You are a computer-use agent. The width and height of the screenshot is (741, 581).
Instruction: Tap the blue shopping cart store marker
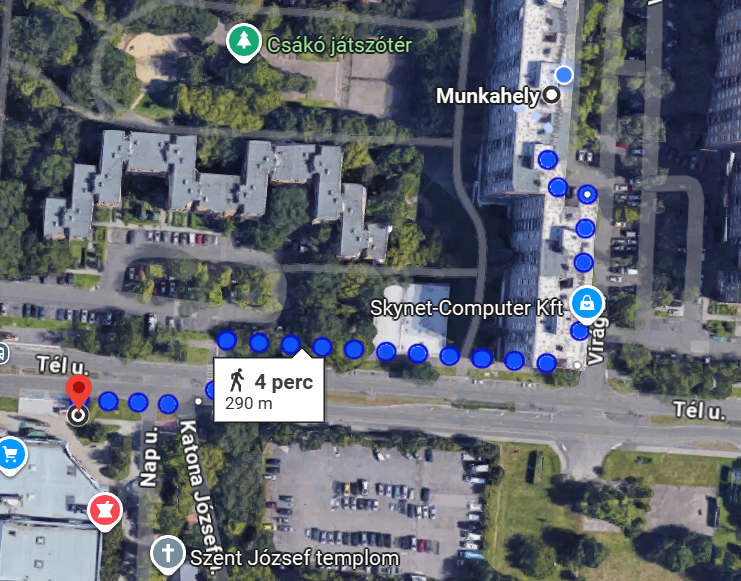point(10,452)
